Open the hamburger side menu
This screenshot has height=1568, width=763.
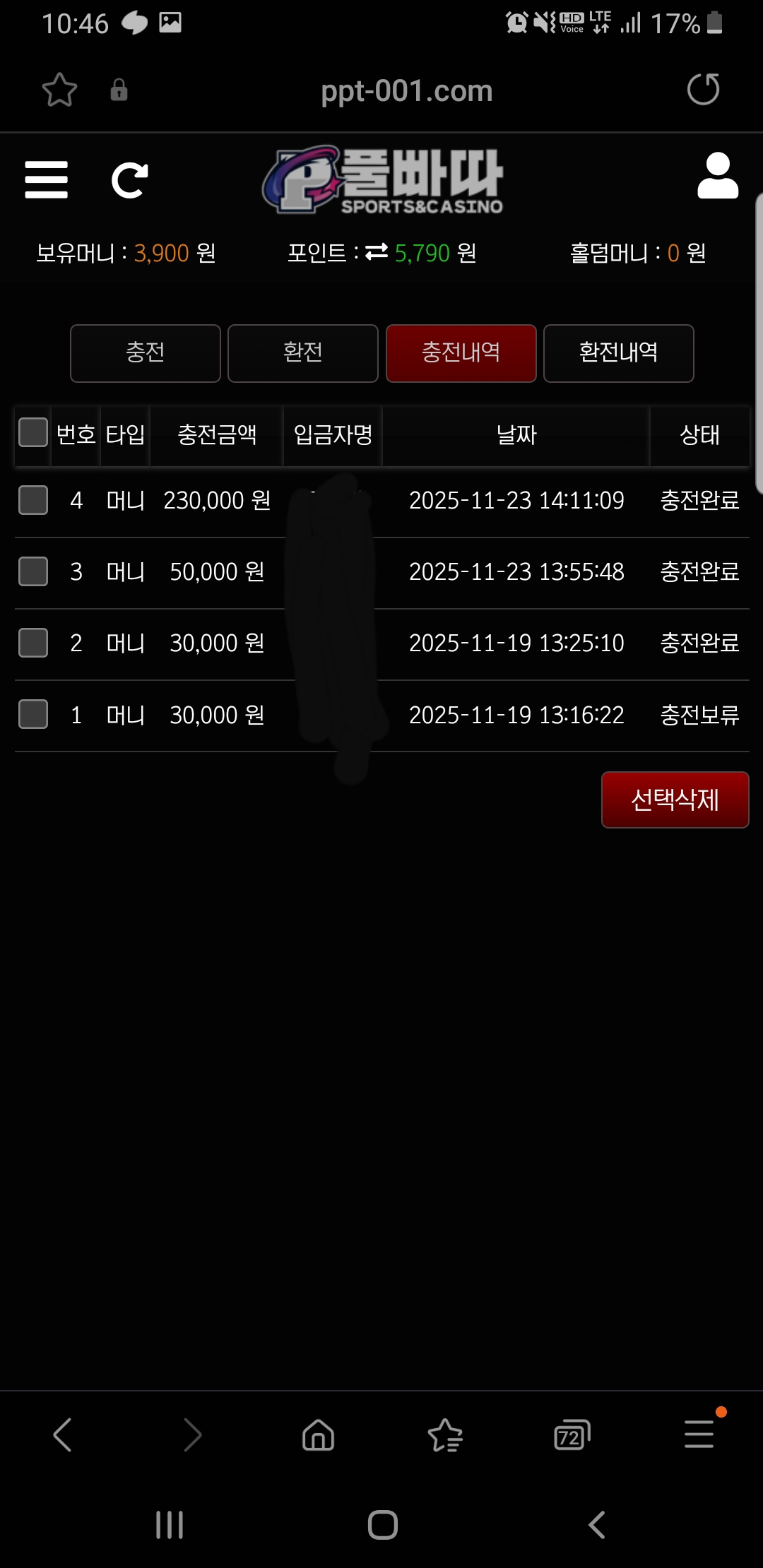coord(47,179)
